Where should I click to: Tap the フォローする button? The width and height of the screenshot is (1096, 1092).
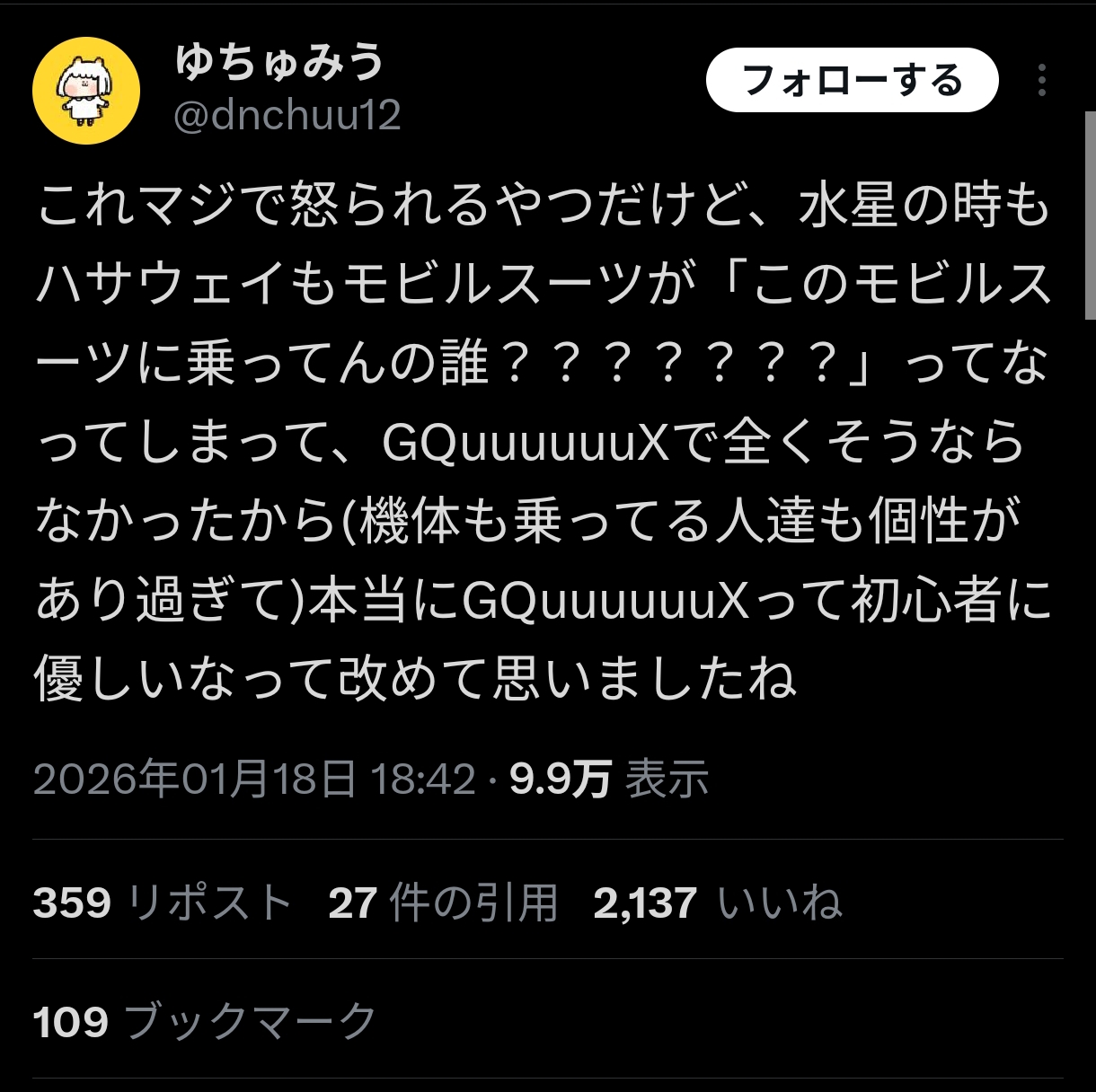click(x=852, y=81)
